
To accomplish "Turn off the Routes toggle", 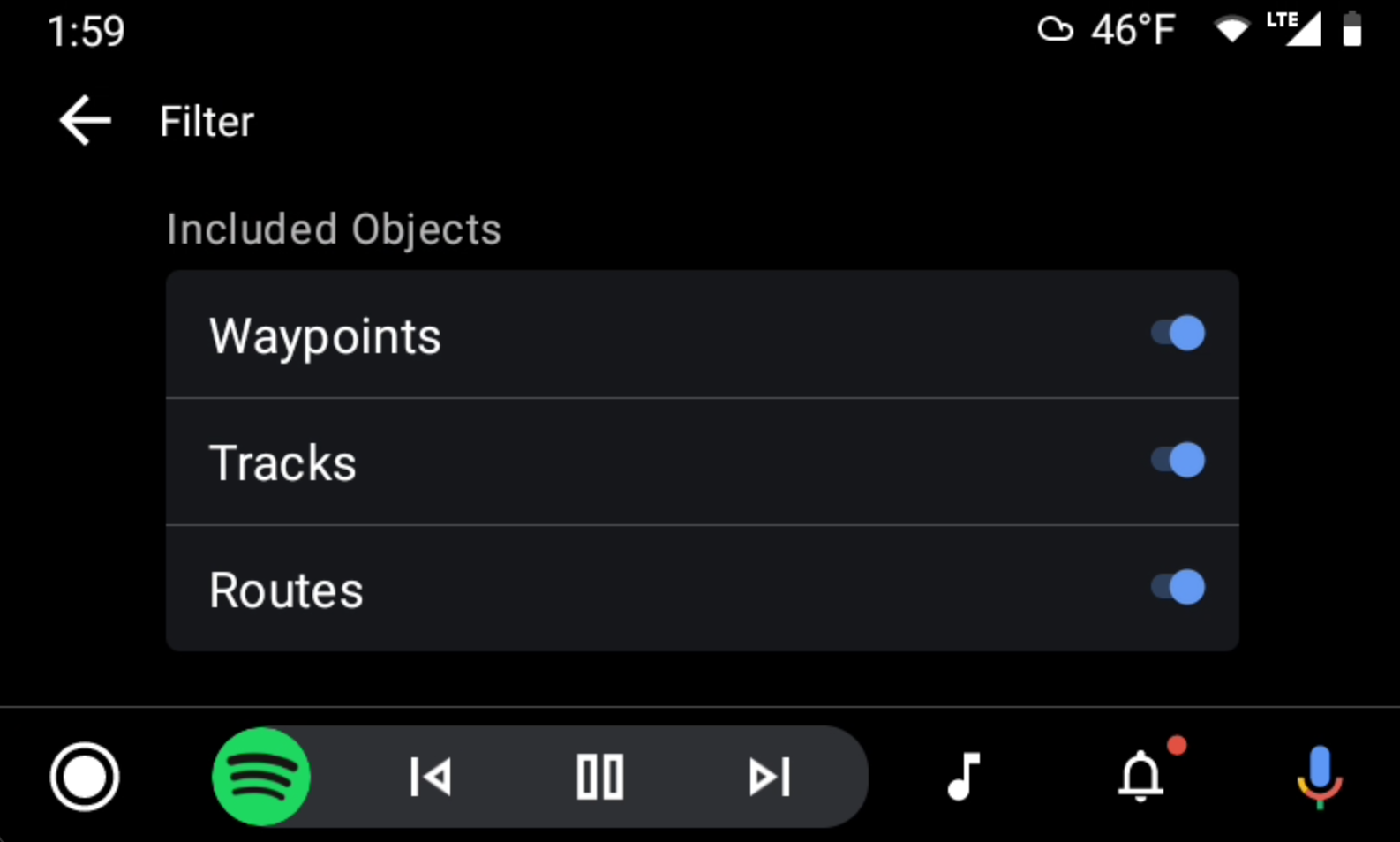I will [x=1178, y=588].
